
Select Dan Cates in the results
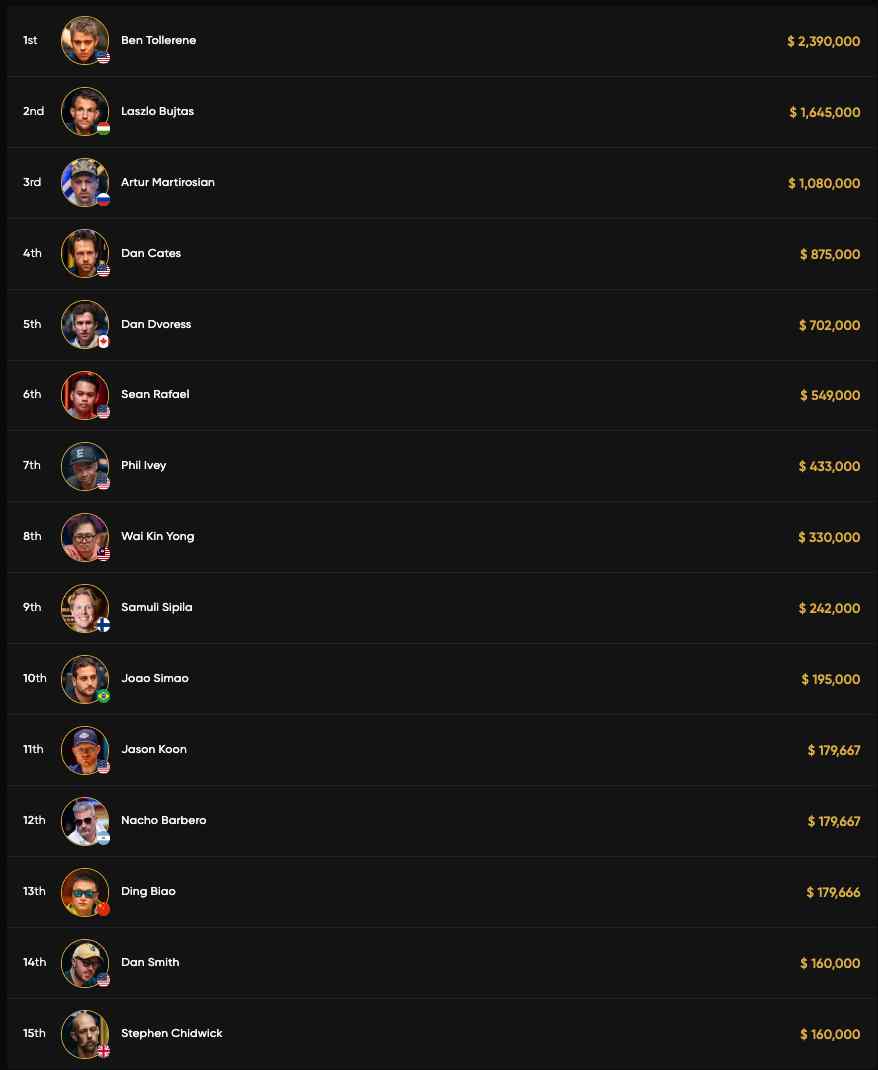(151, 254)
